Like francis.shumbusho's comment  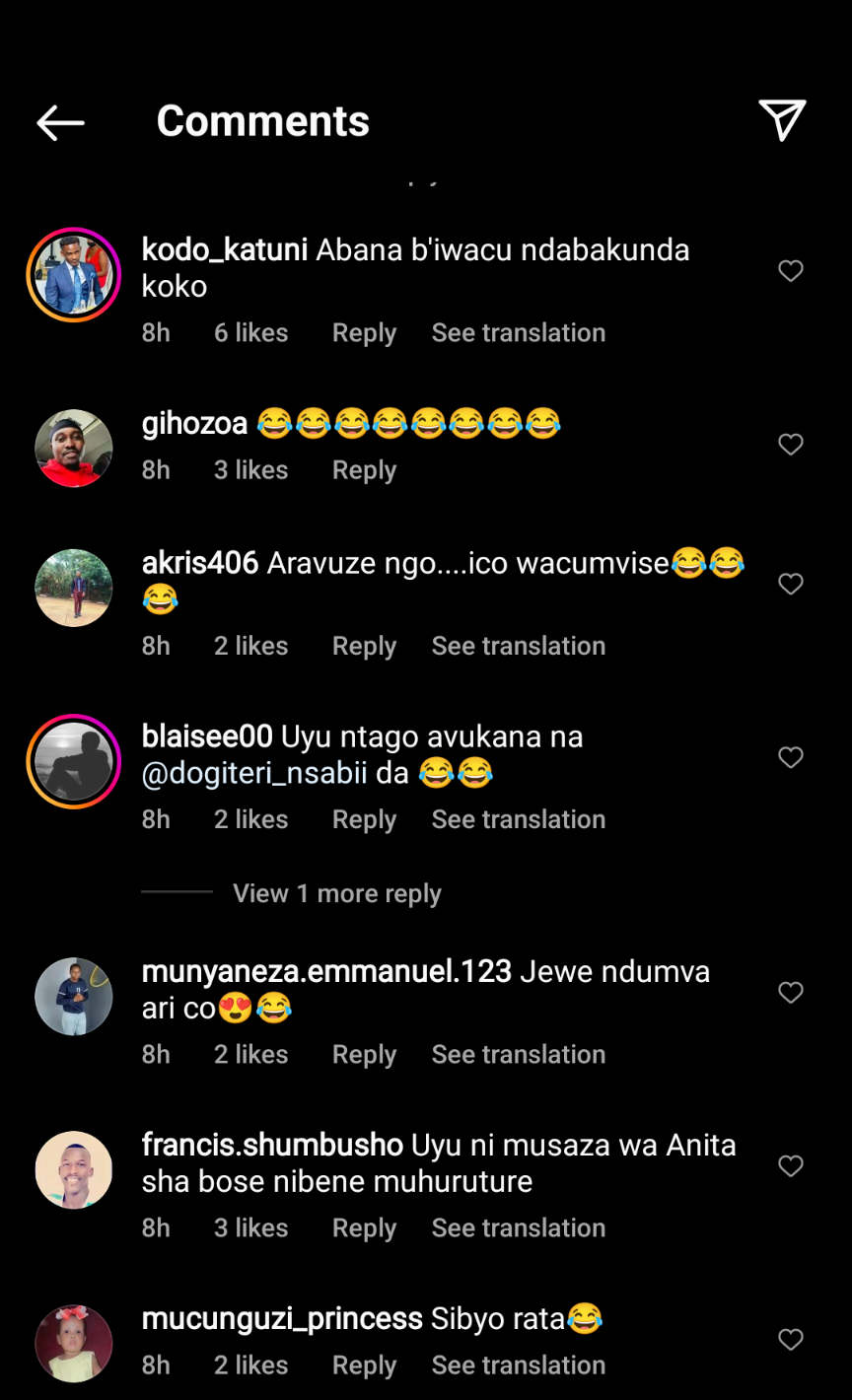click(791, 1166)
